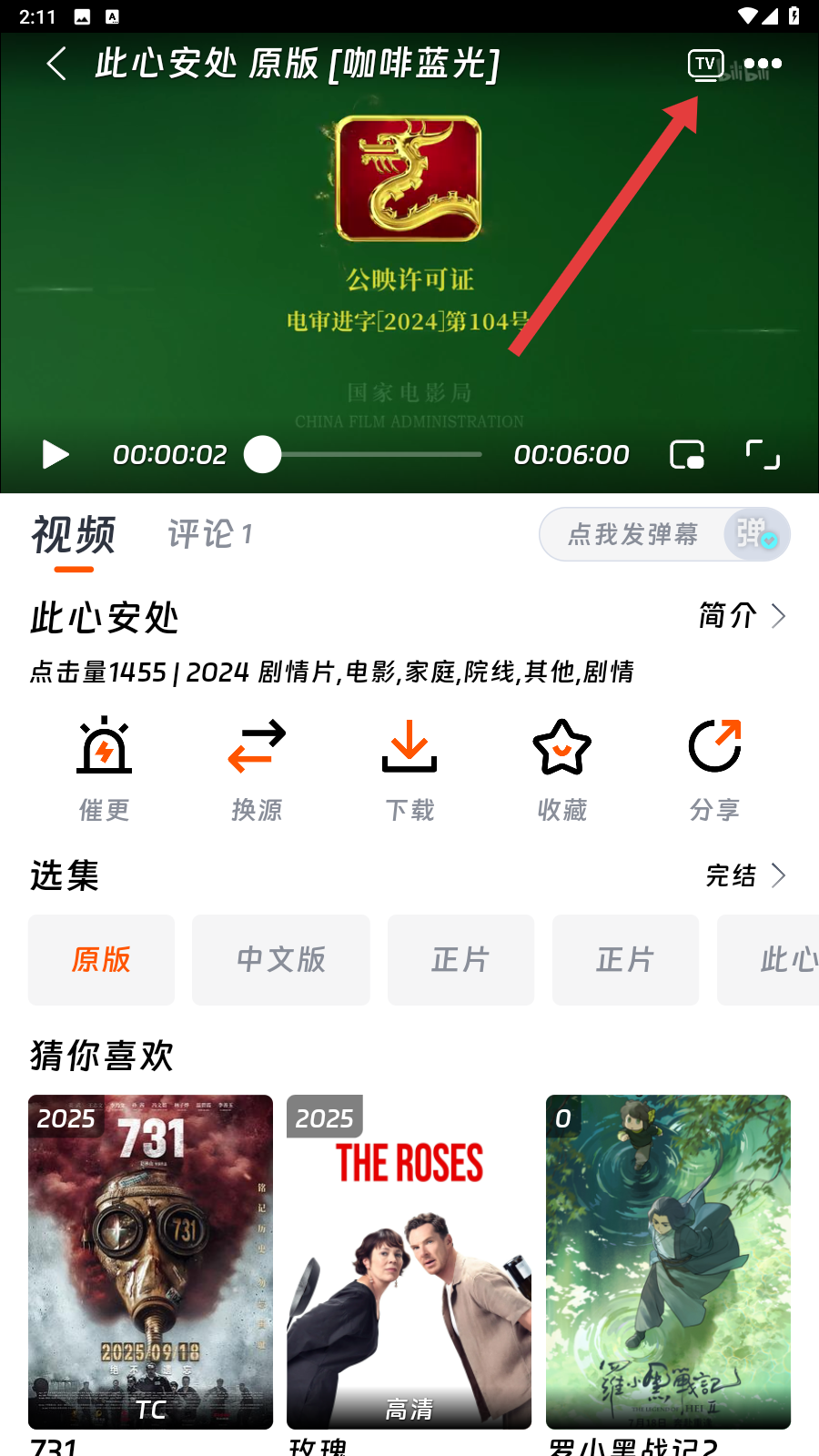Play the video
This screenshot has height=1456, width=819.
tap(56, 454)
